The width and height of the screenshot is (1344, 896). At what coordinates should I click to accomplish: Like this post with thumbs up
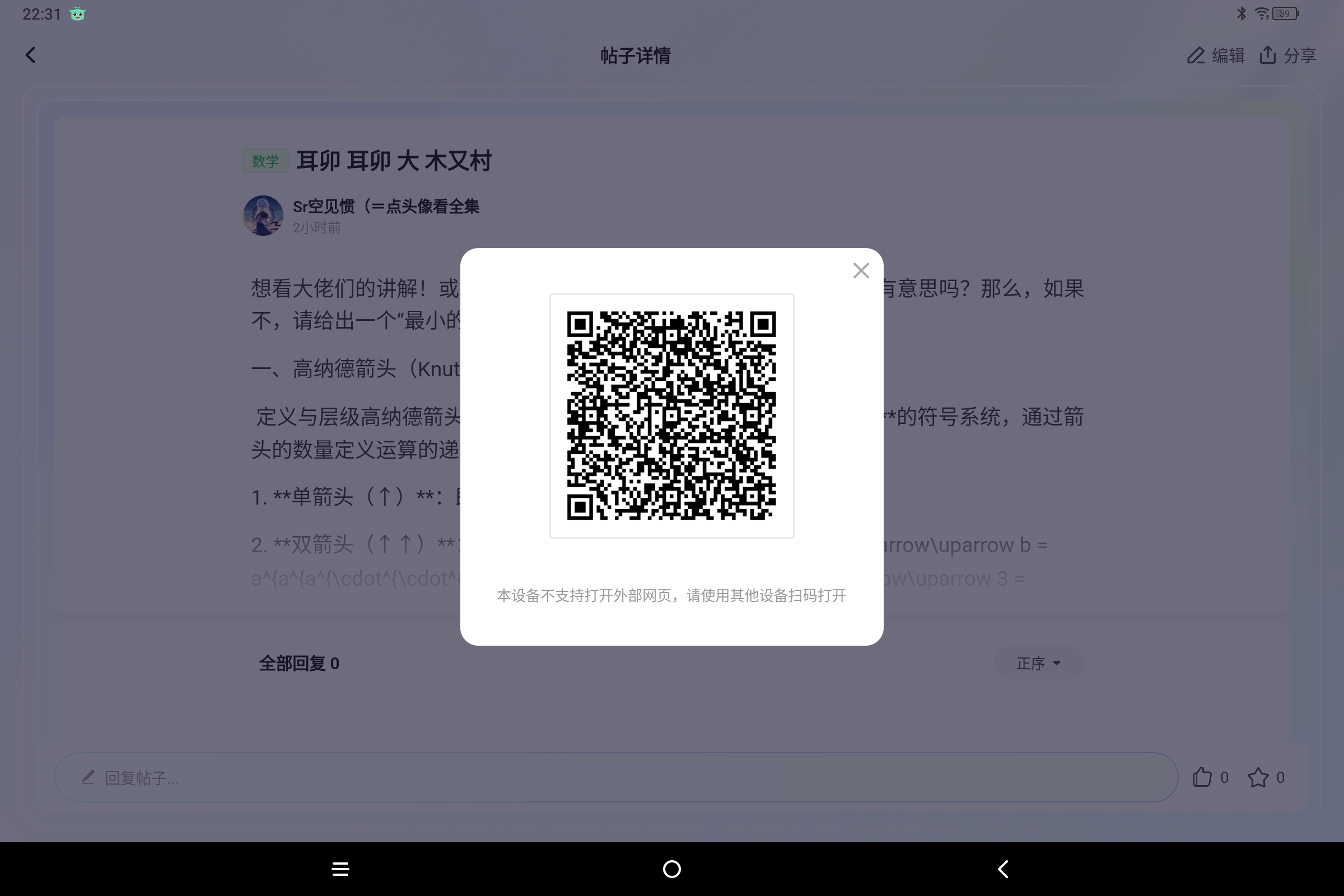pyautogui.click(x=1202, y=777)
